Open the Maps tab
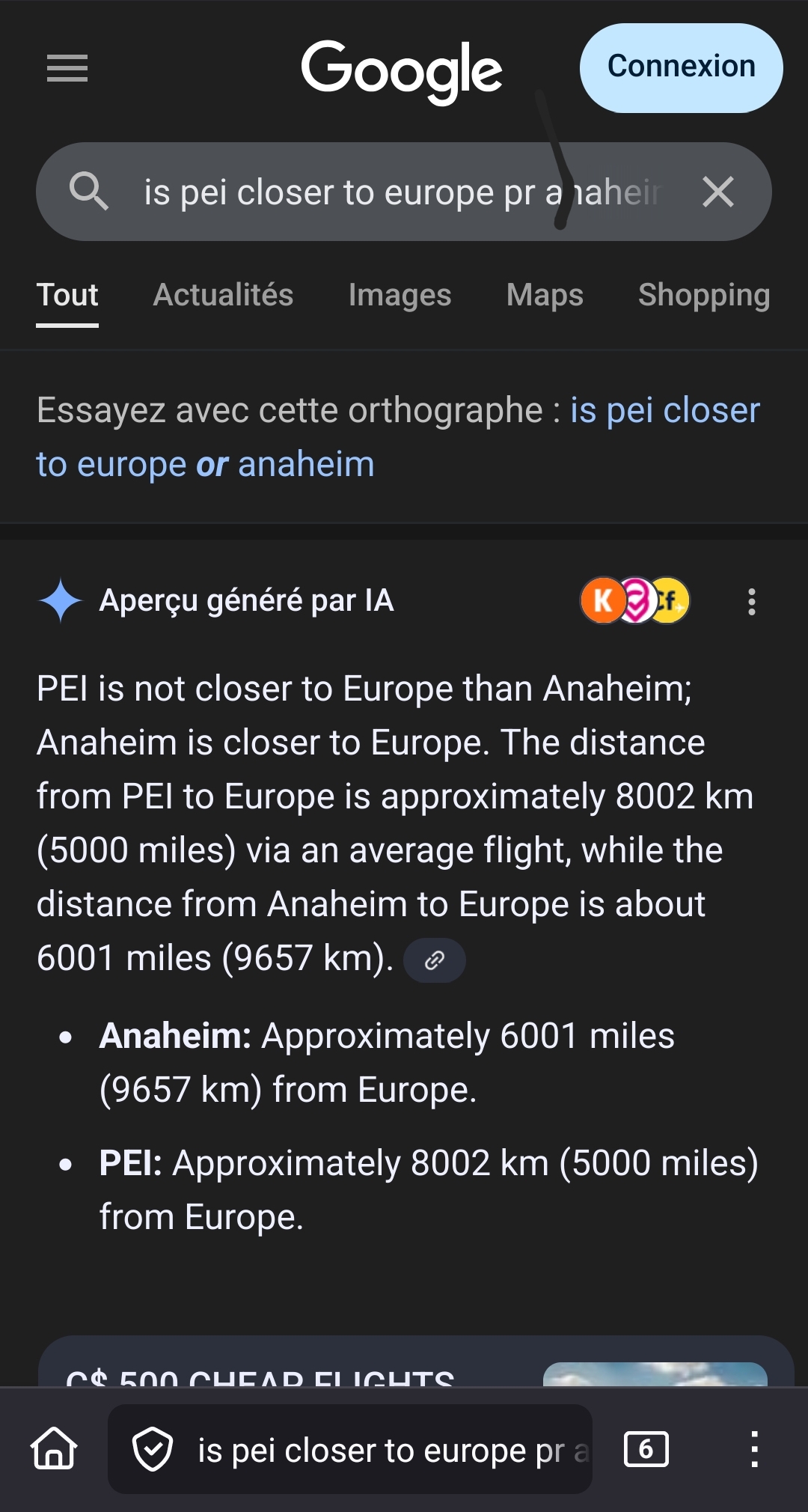Viewport: 808px width, 1512px height. 545,295
